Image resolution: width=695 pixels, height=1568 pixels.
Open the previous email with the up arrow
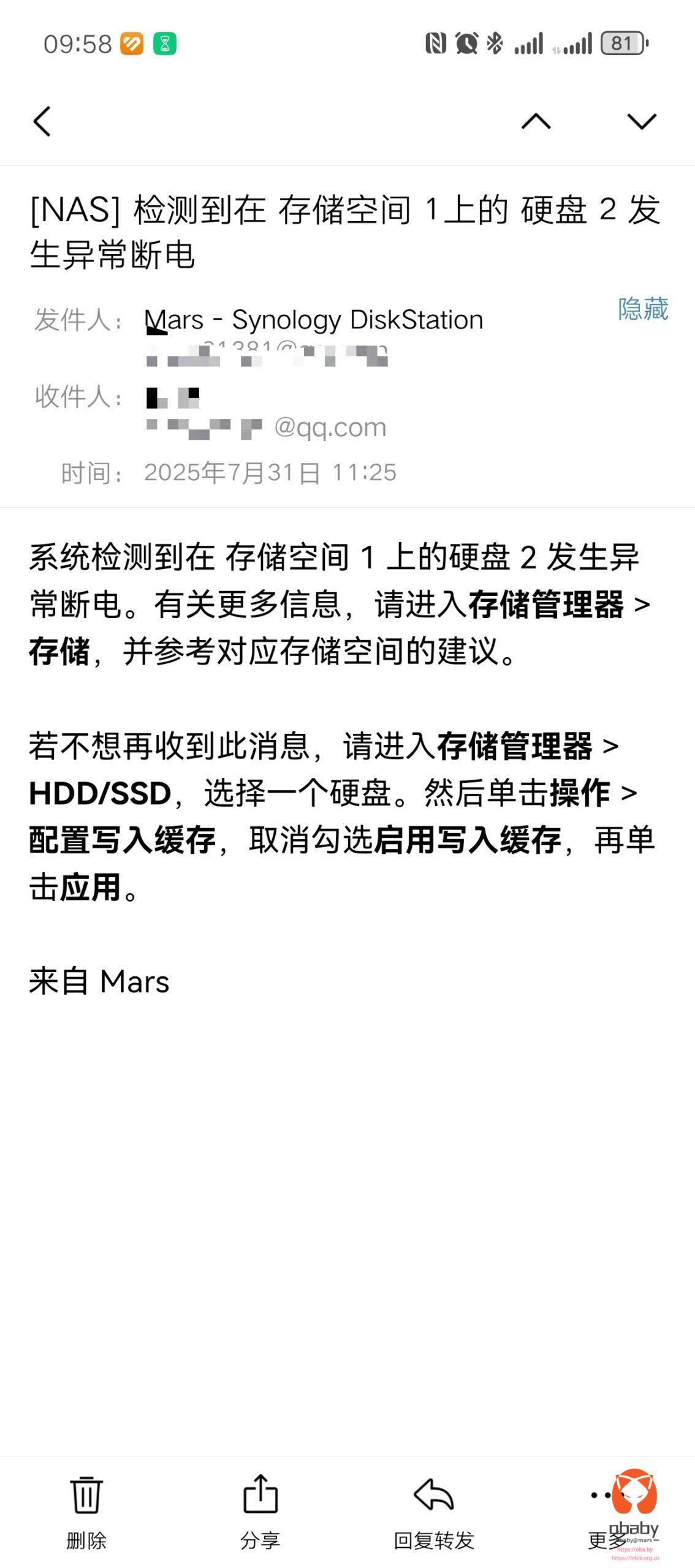[x=536, y=121]
